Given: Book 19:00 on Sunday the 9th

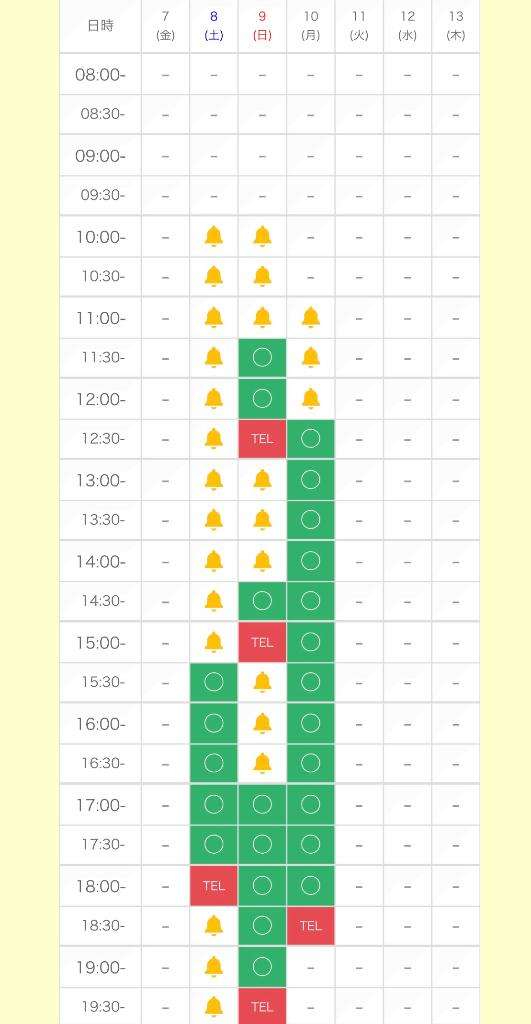Looking at the screenshot, I should [x=262, y=967].
